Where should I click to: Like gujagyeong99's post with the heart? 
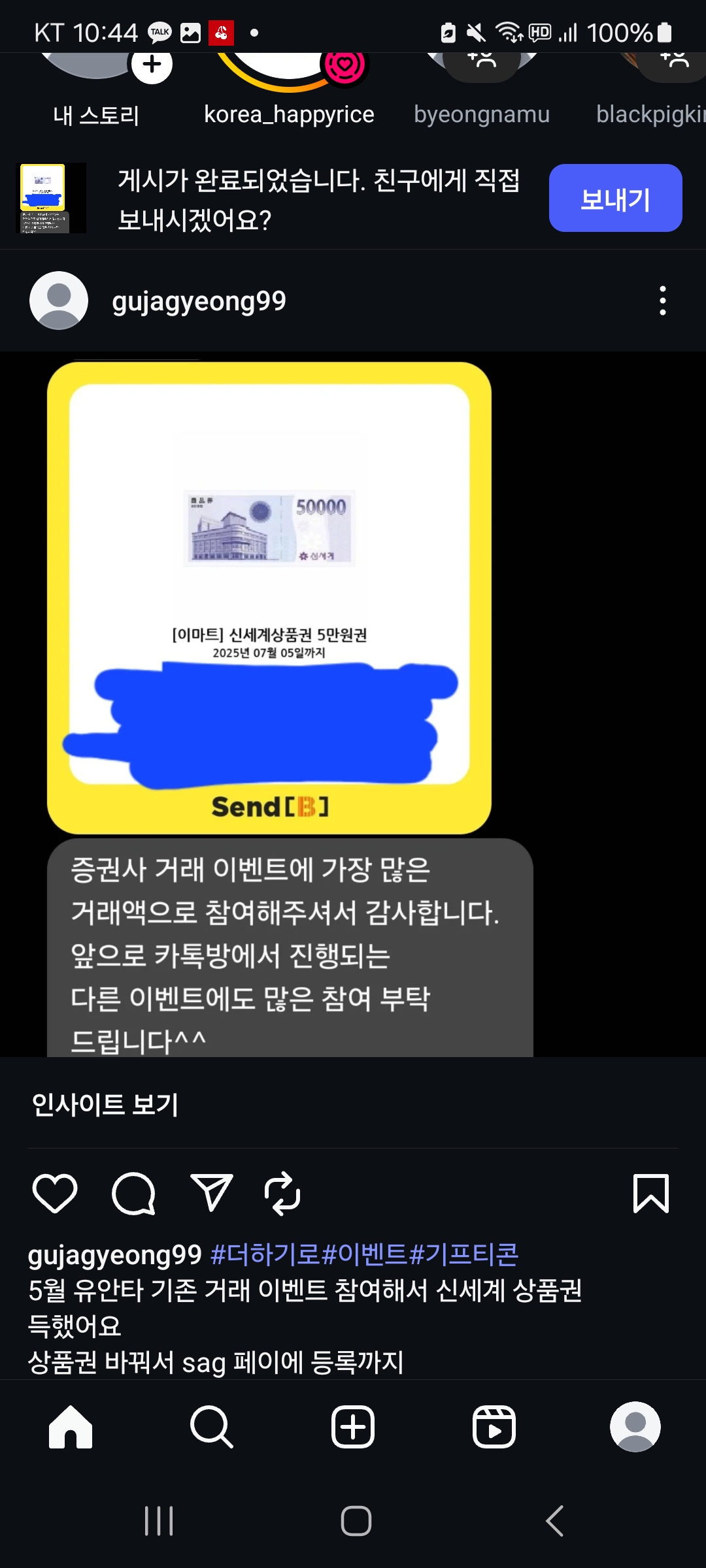(x=55, y=1193)
